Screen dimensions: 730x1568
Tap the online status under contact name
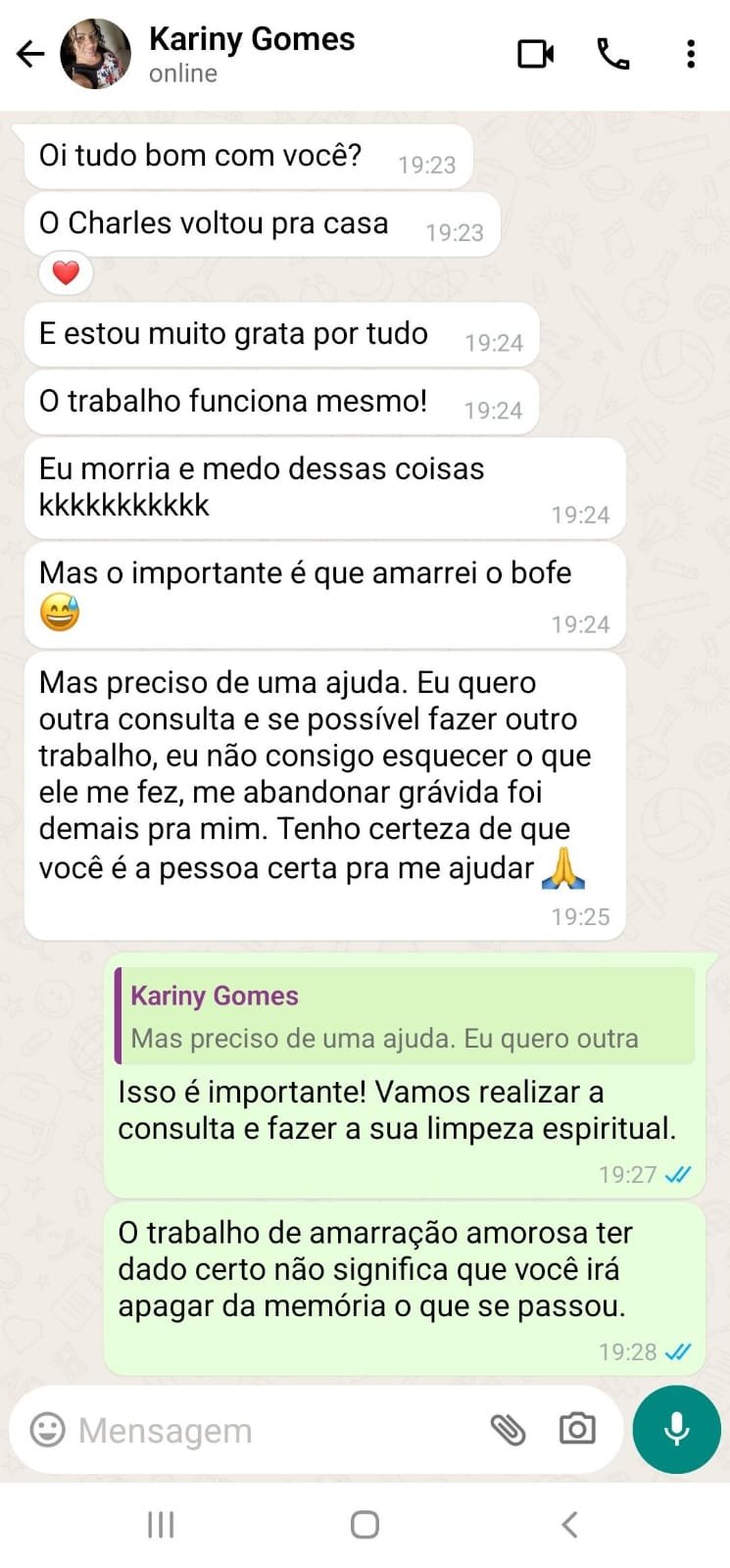point(182,73)
